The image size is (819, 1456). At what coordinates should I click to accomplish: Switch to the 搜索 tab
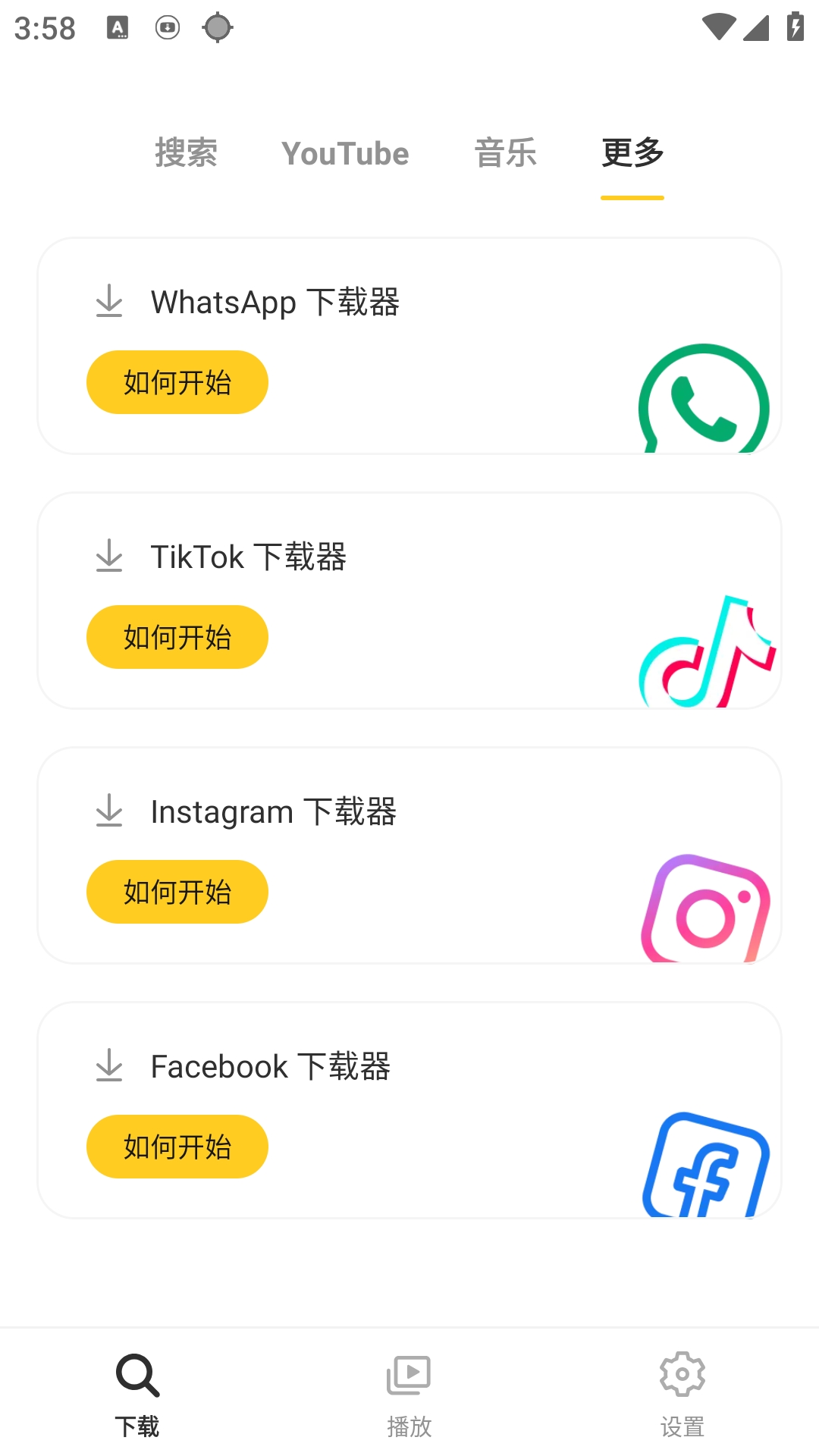pyautogui.click(x=186, y=153)
